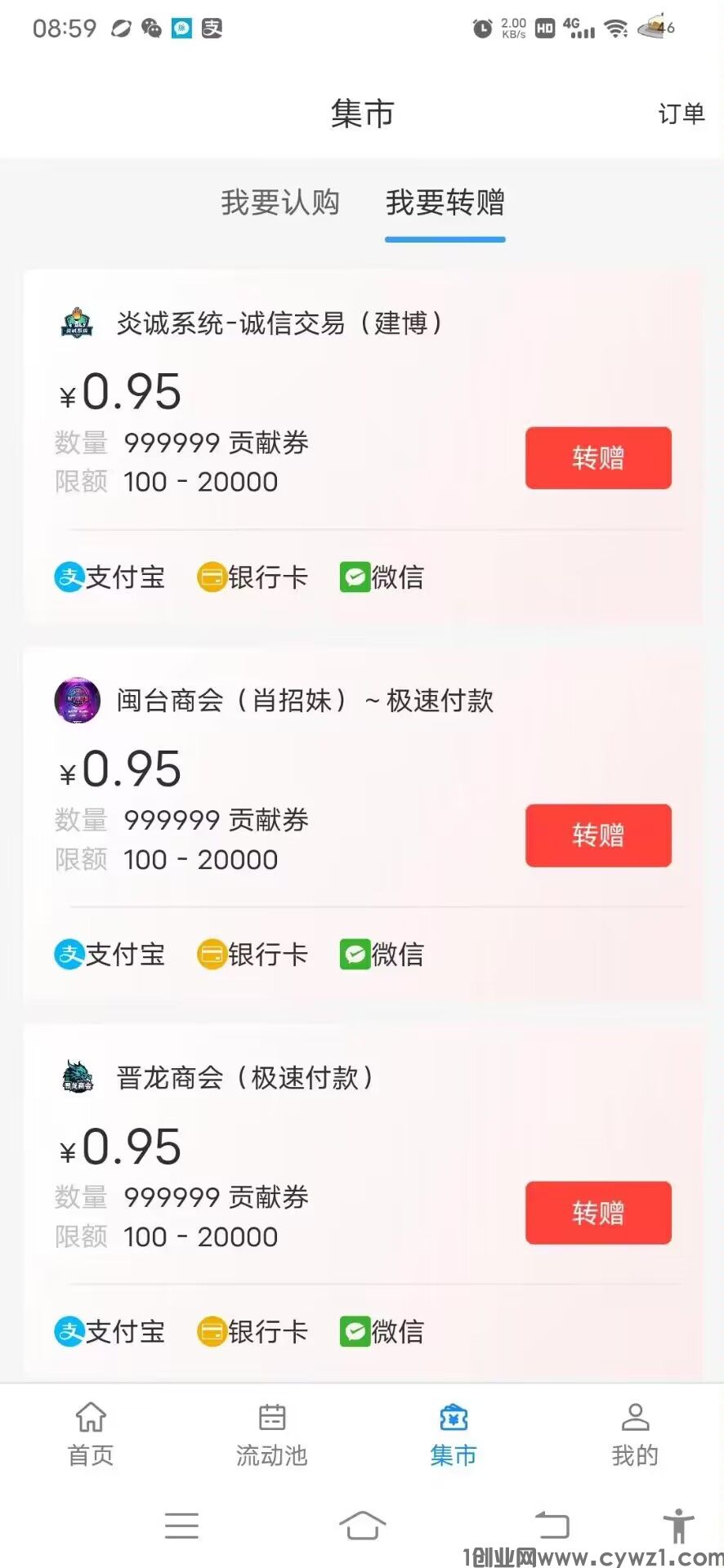The height and width of the screenshot is (1568, 724).
Task: Open the 流动池 tab
Action: coord(271,1435)
